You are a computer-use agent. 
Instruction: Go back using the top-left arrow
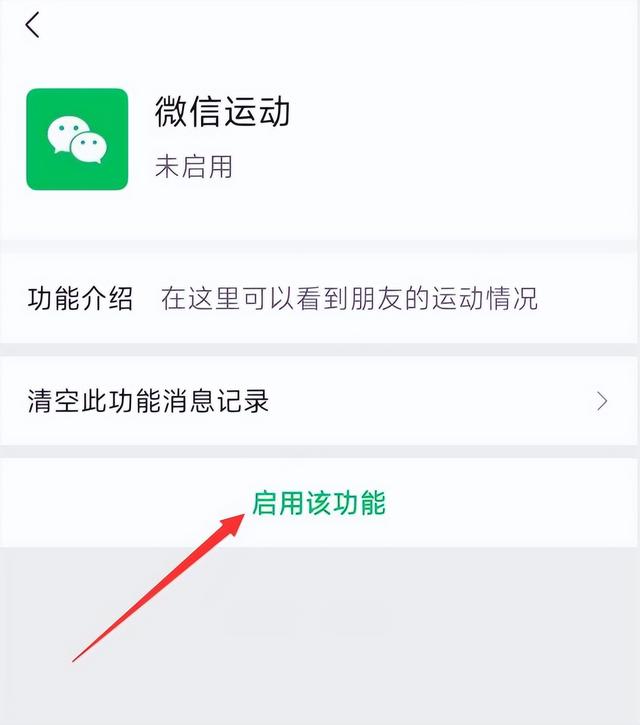tap(33, 26)
